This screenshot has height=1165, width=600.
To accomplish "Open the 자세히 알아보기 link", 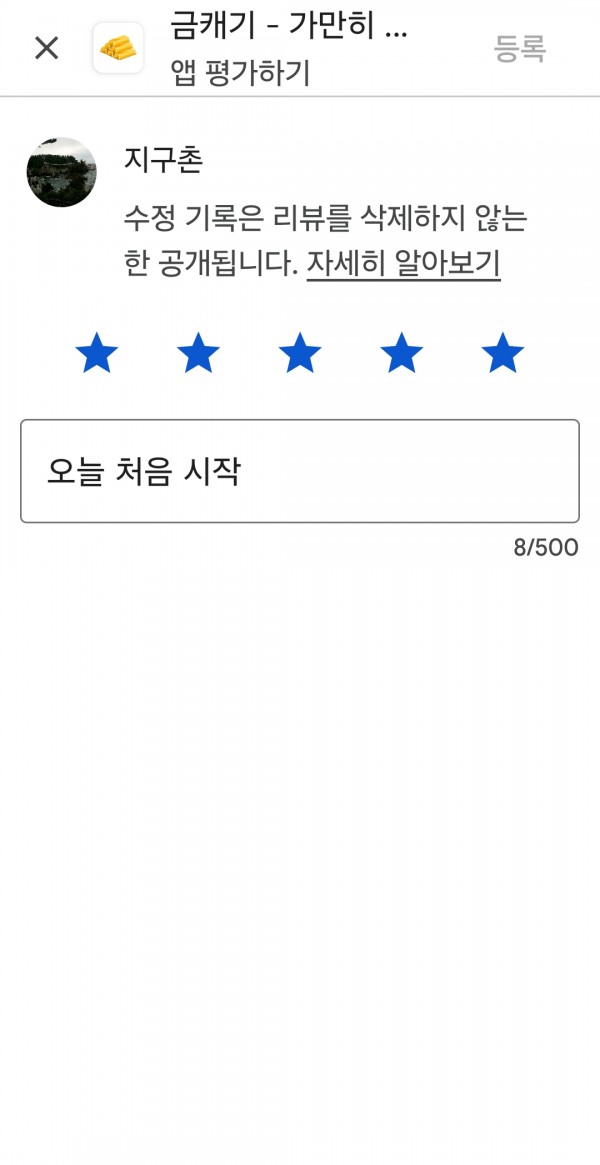I will 403,264.
